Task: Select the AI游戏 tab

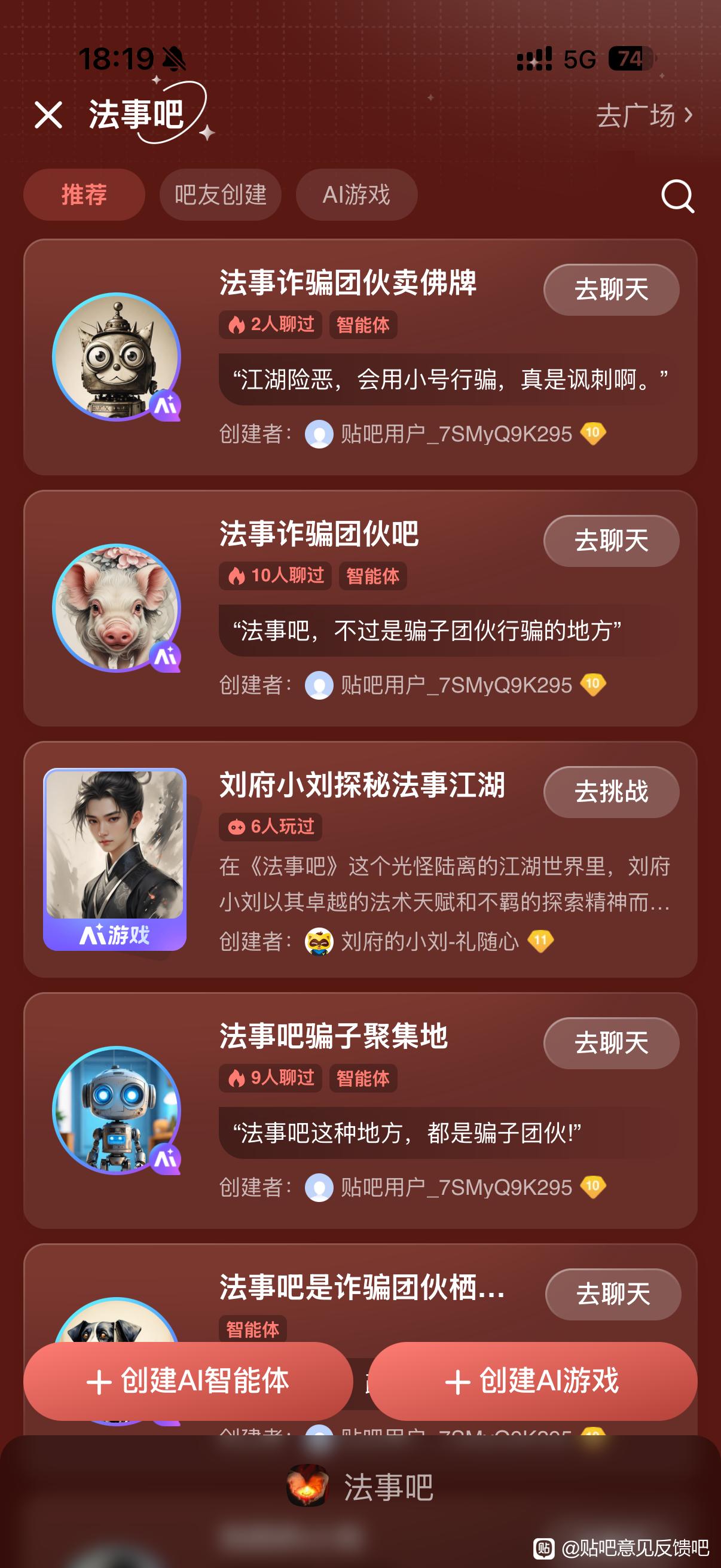Action: (356, 195)
